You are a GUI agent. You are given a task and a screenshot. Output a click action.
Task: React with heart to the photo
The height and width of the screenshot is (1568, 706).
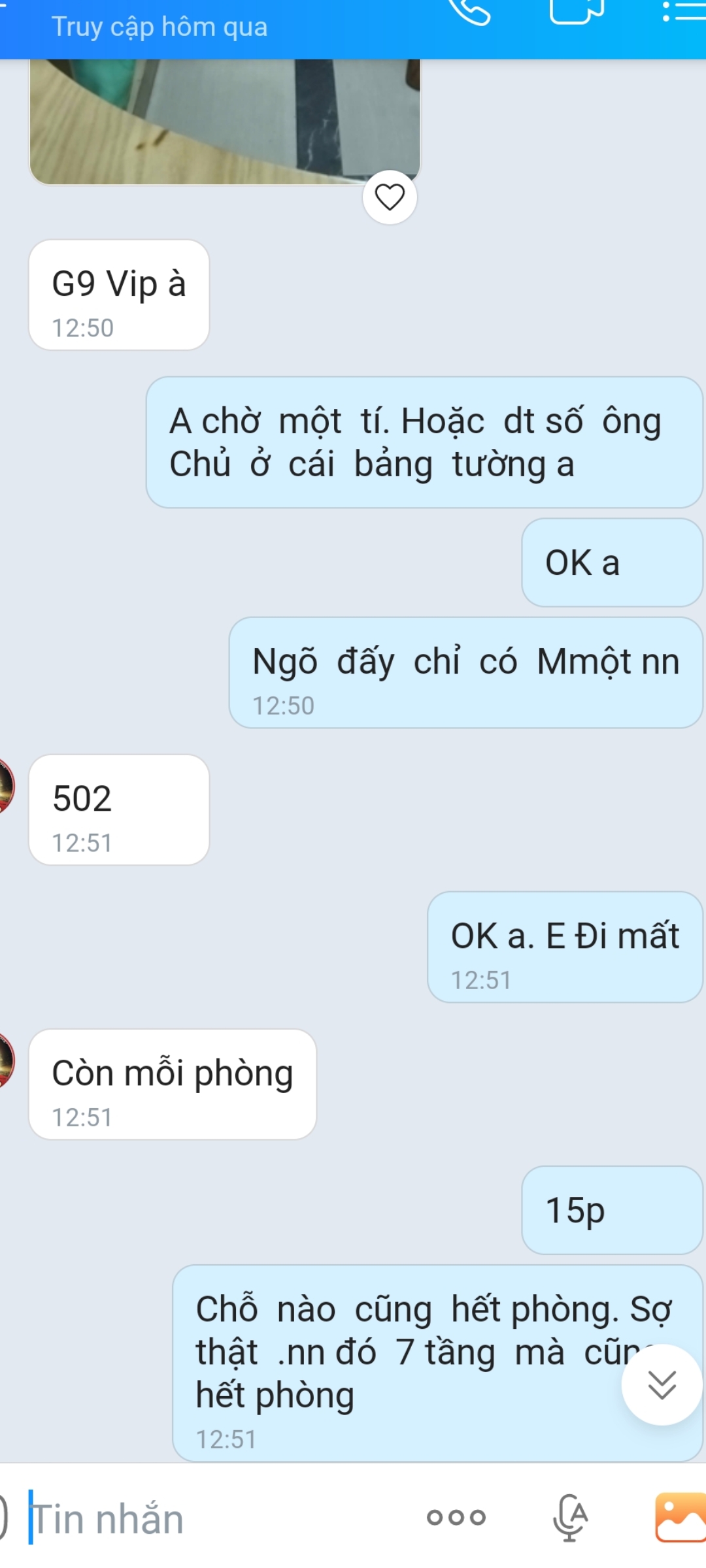pos(390,197)
